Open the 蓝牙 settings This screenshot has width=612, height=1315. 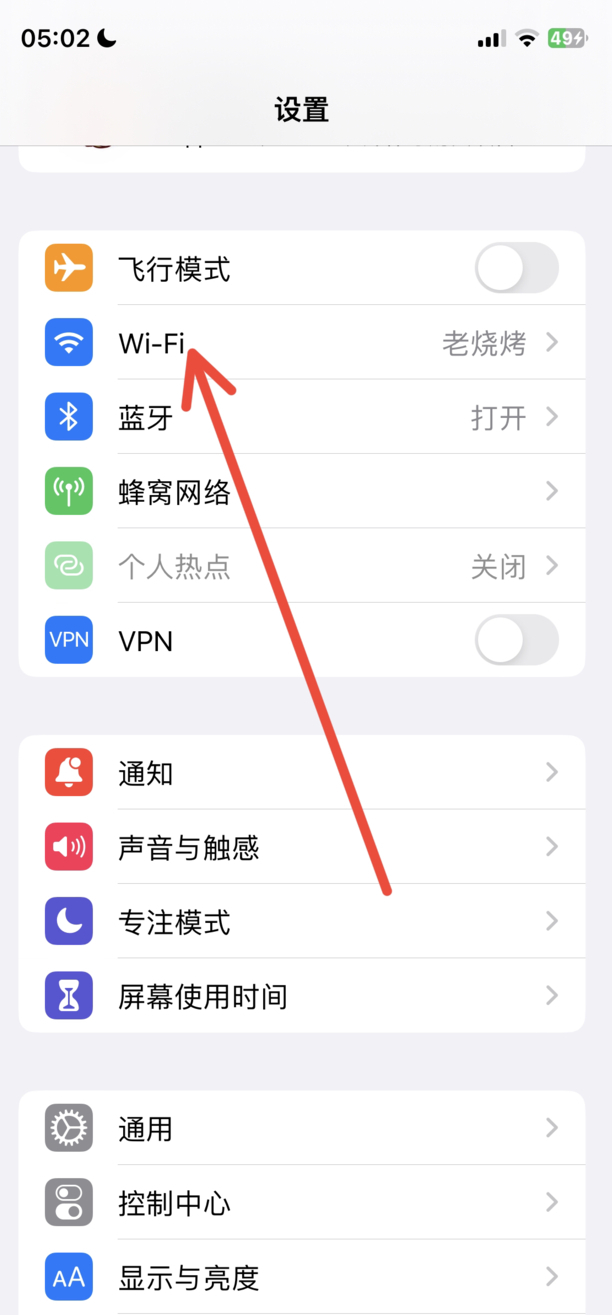(300, 417)
